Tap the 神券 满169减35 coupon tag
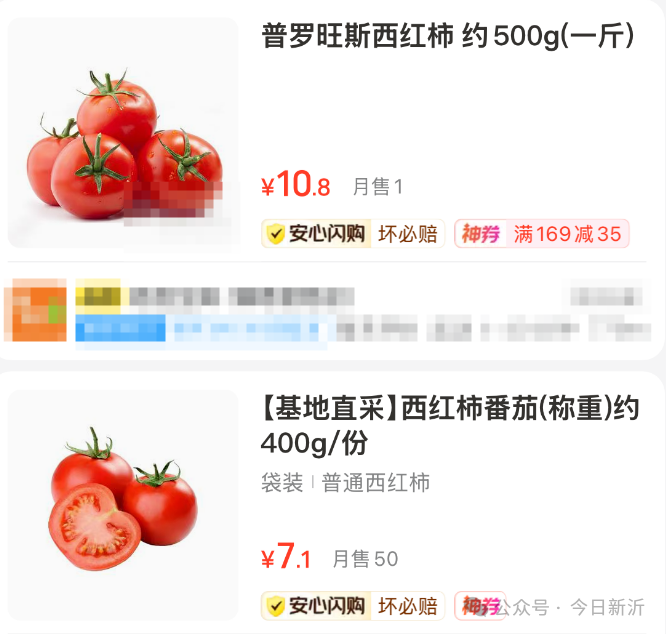Viewport: 666px width, 634px height. [541, 234]
